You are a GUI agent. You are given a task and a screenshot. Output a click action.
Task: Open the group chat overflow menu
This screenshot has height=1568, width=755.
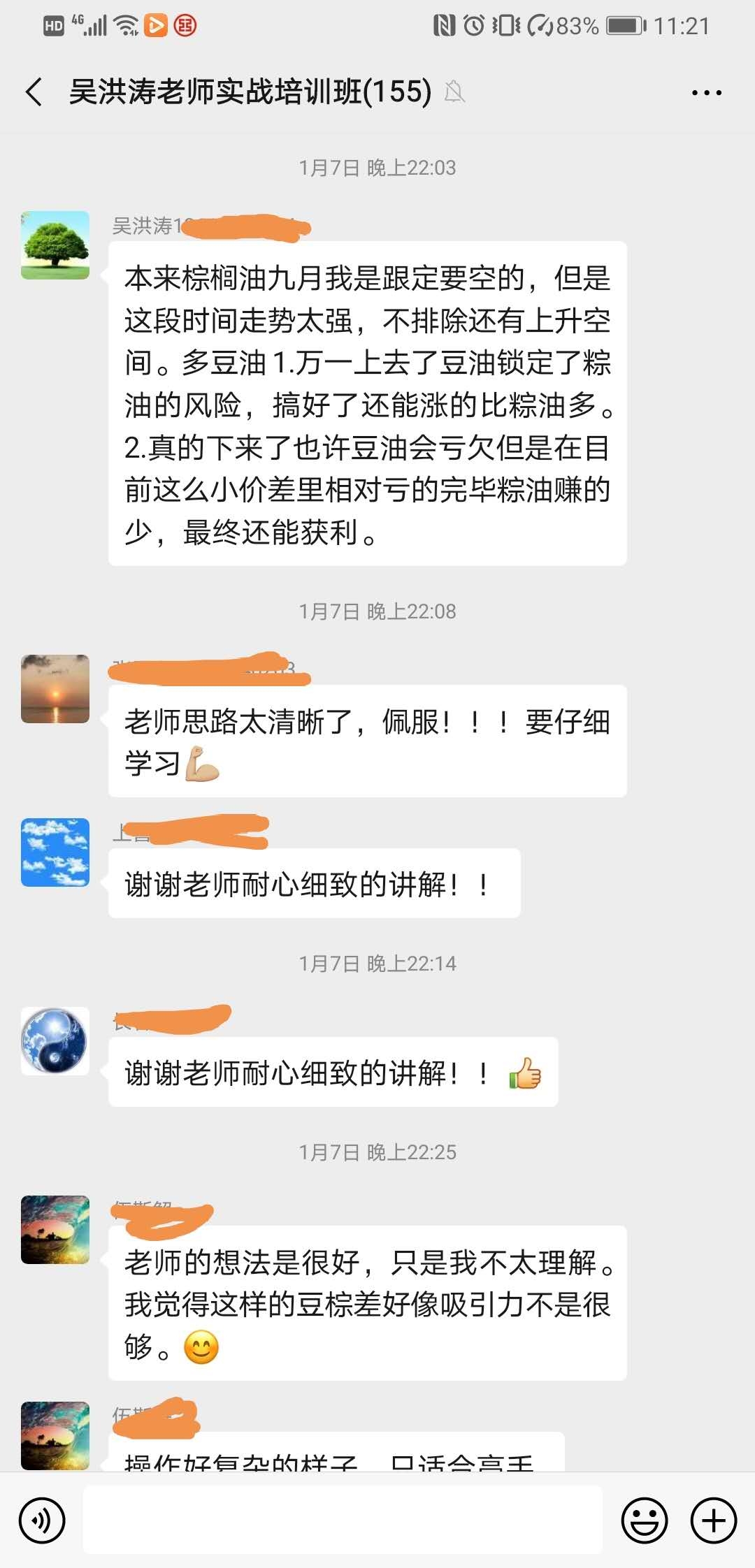click(706, 92)
